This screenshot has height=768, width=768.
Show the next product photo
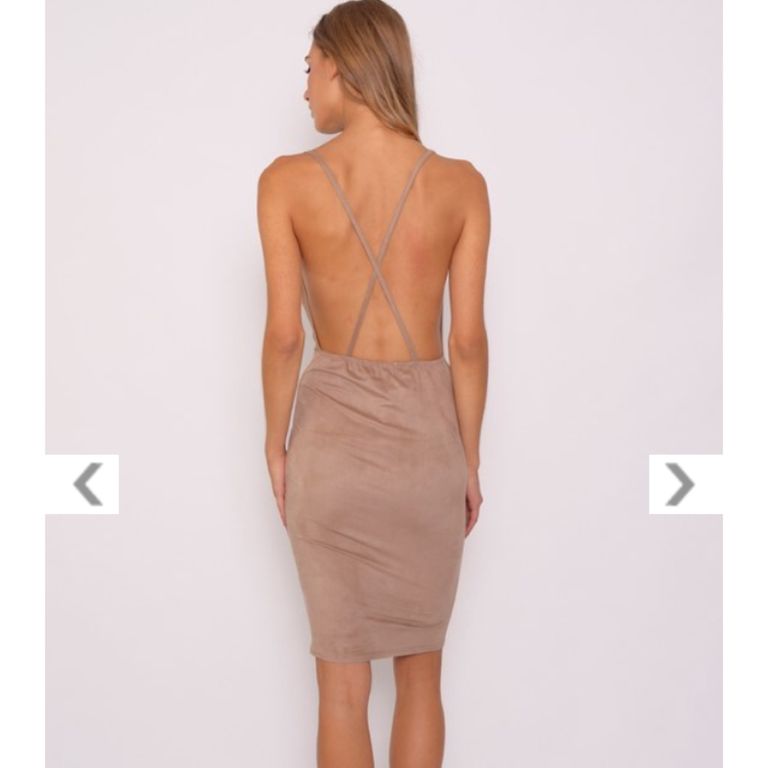click(x=685, y=484)
